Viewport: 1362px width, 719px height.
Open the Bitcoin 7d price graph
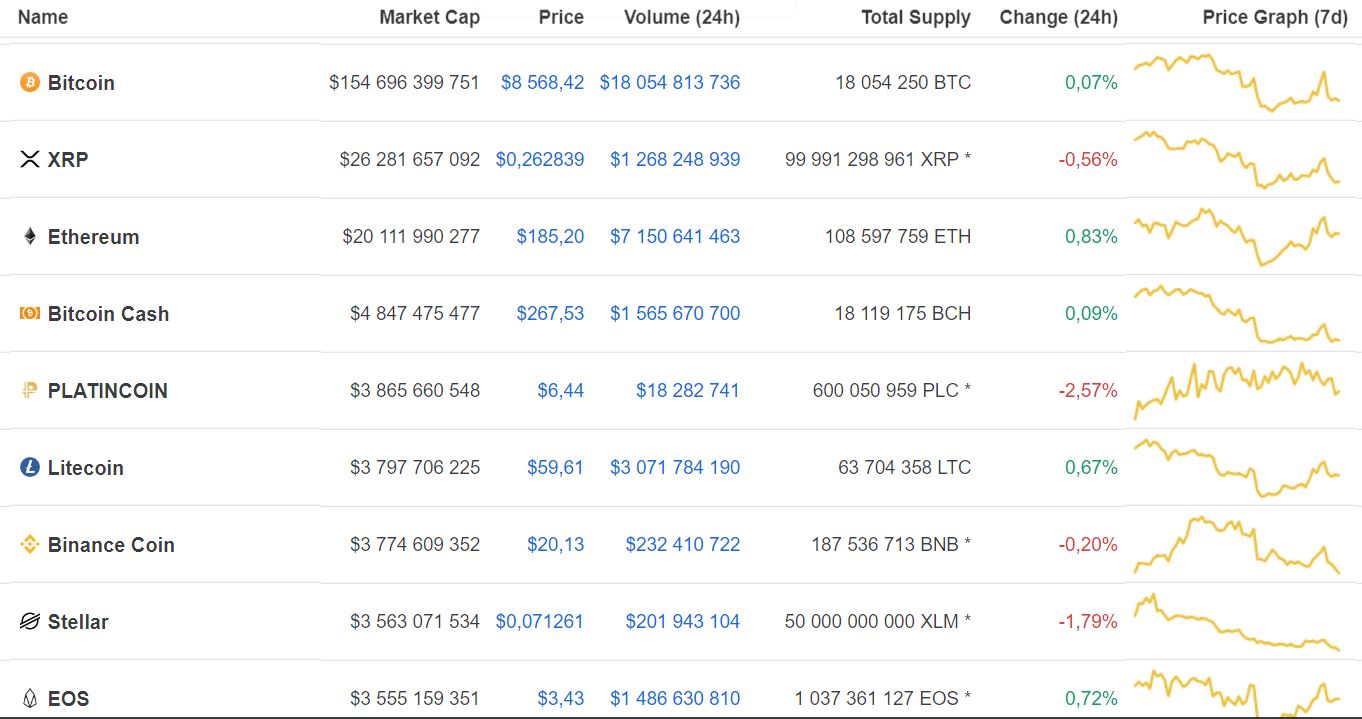[x=1236, y=83]
